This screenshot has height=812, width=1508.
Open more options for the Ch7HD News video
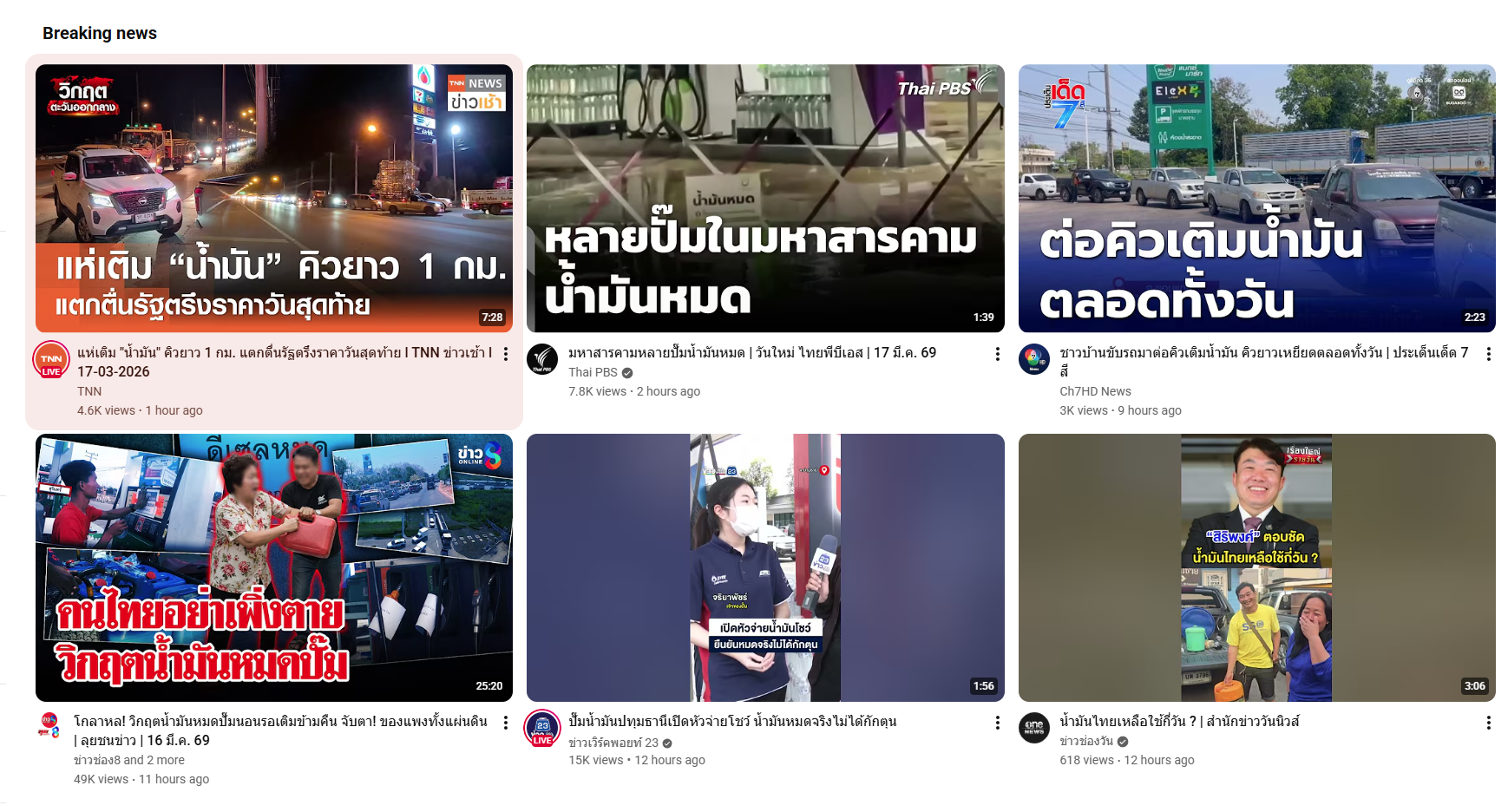click(x=1488, y=354)
